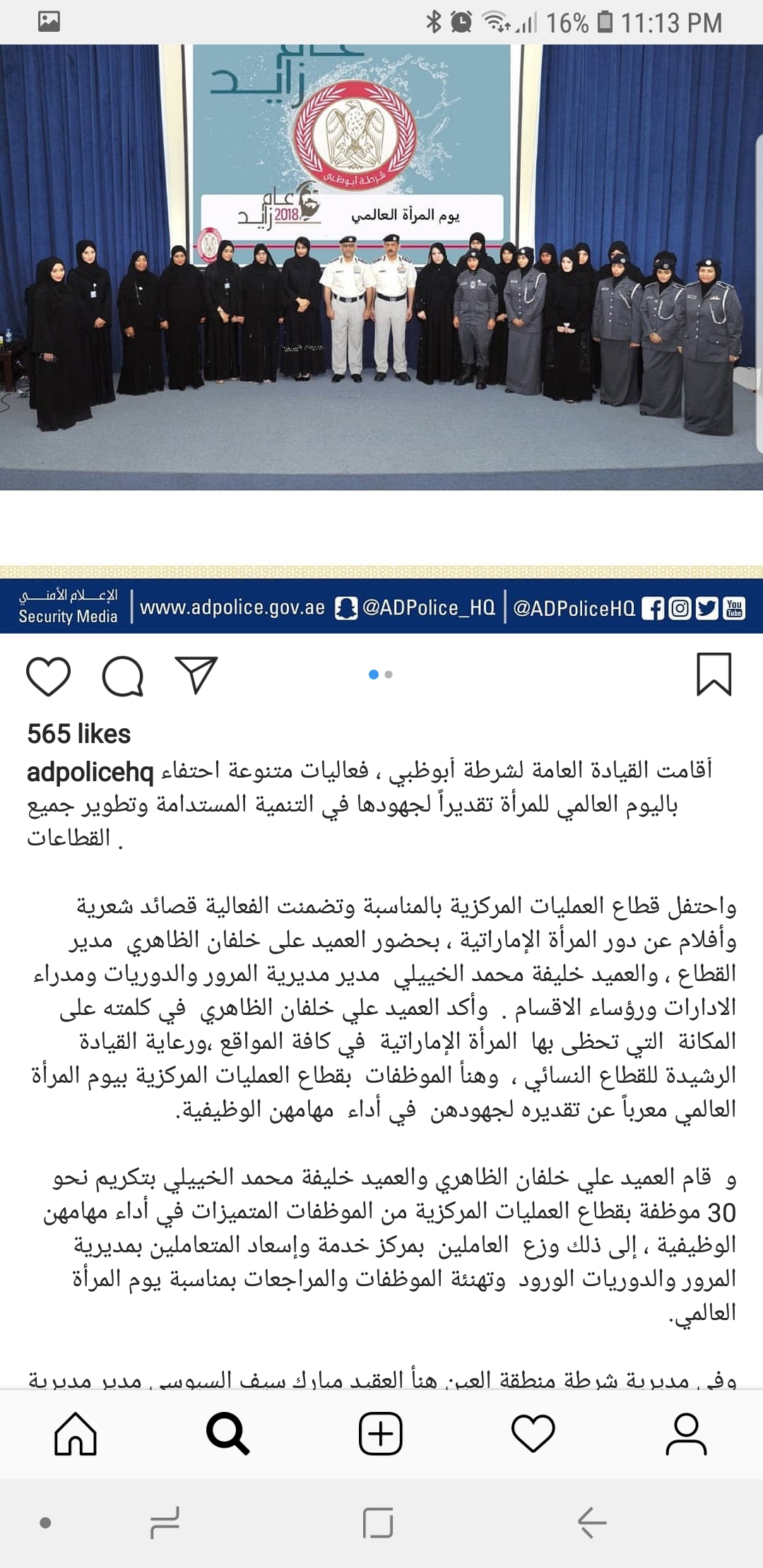This screenshot has height=1568, width=763.
Task: Tap the system back button
Action: pyautogui.click(x=592, y=1523)
